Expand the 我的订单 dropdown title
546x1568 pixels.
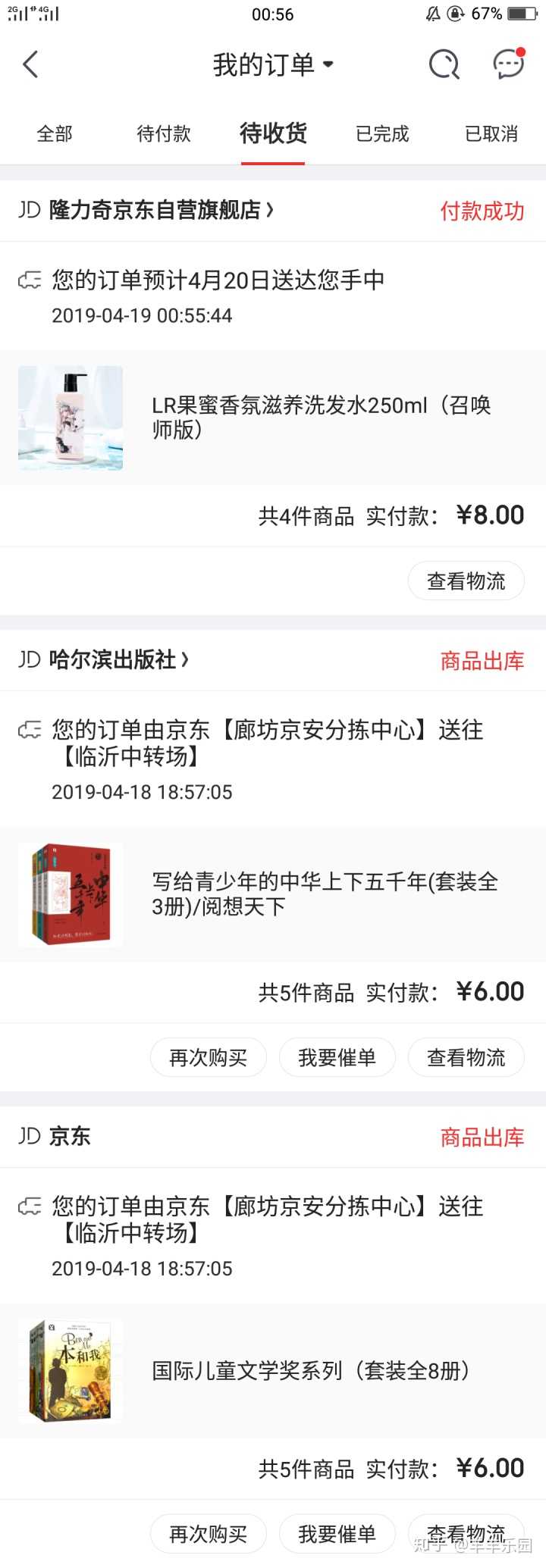[272, 65]
